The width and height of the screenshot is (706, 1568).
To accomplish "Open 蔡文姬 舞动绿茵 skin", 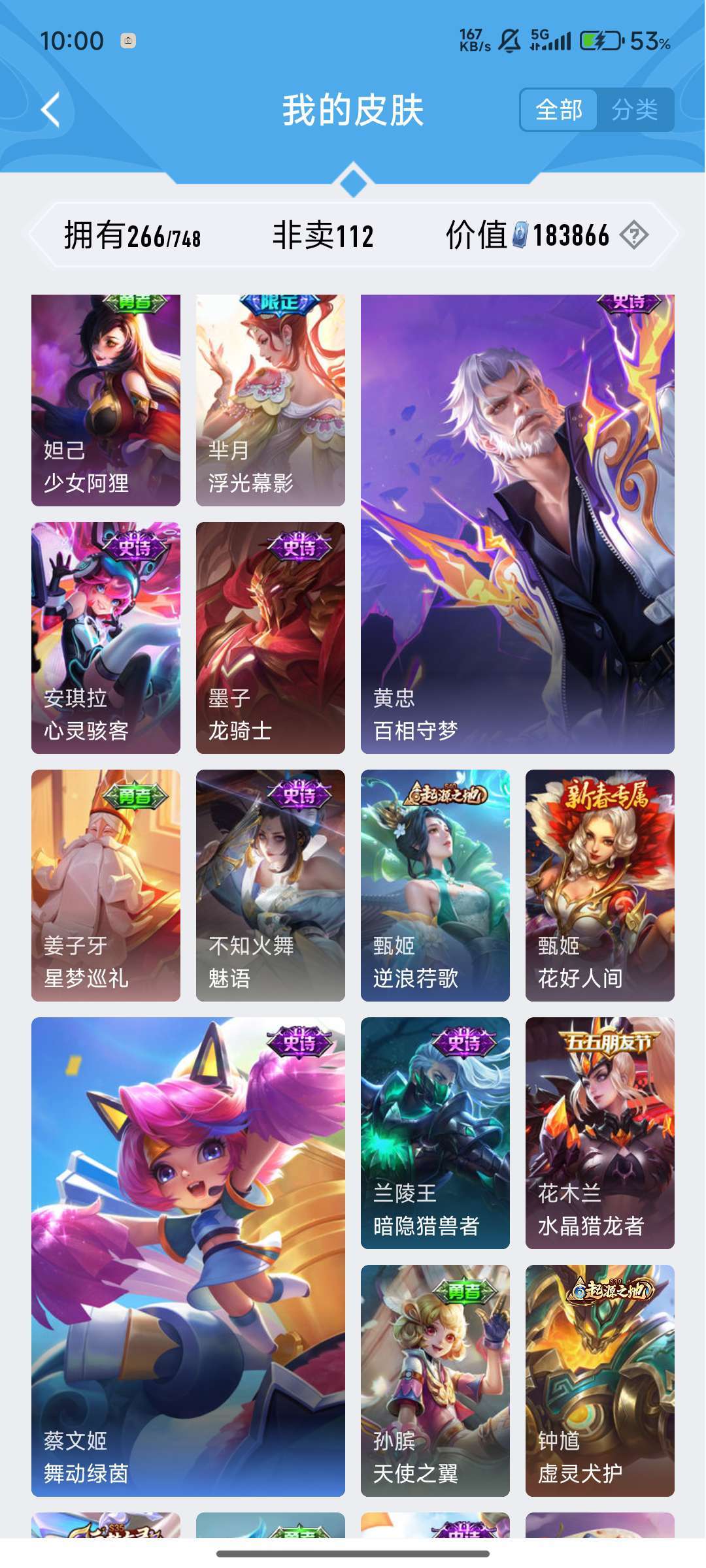I will coord(188,1256).
